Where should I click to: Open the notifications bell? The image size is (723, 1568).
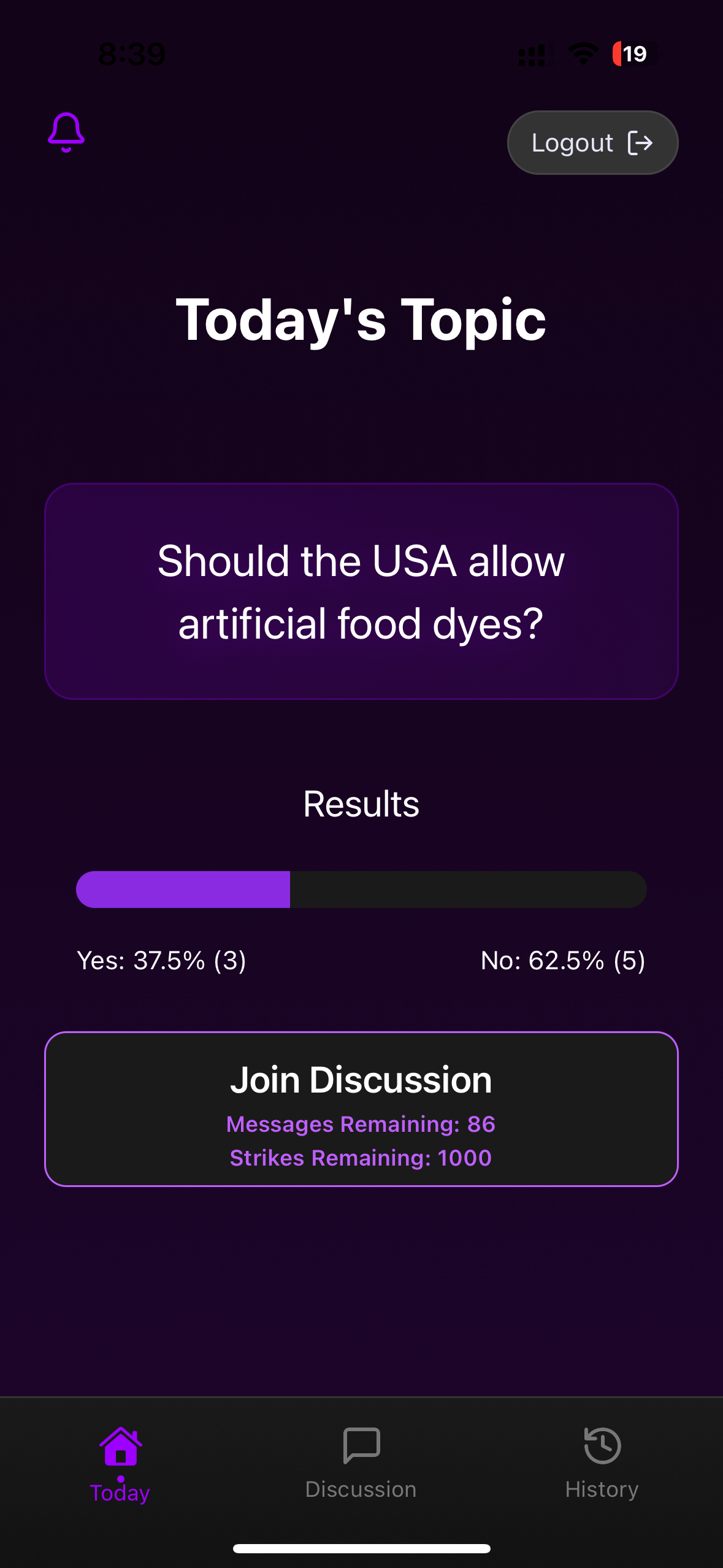pos(65,132)
